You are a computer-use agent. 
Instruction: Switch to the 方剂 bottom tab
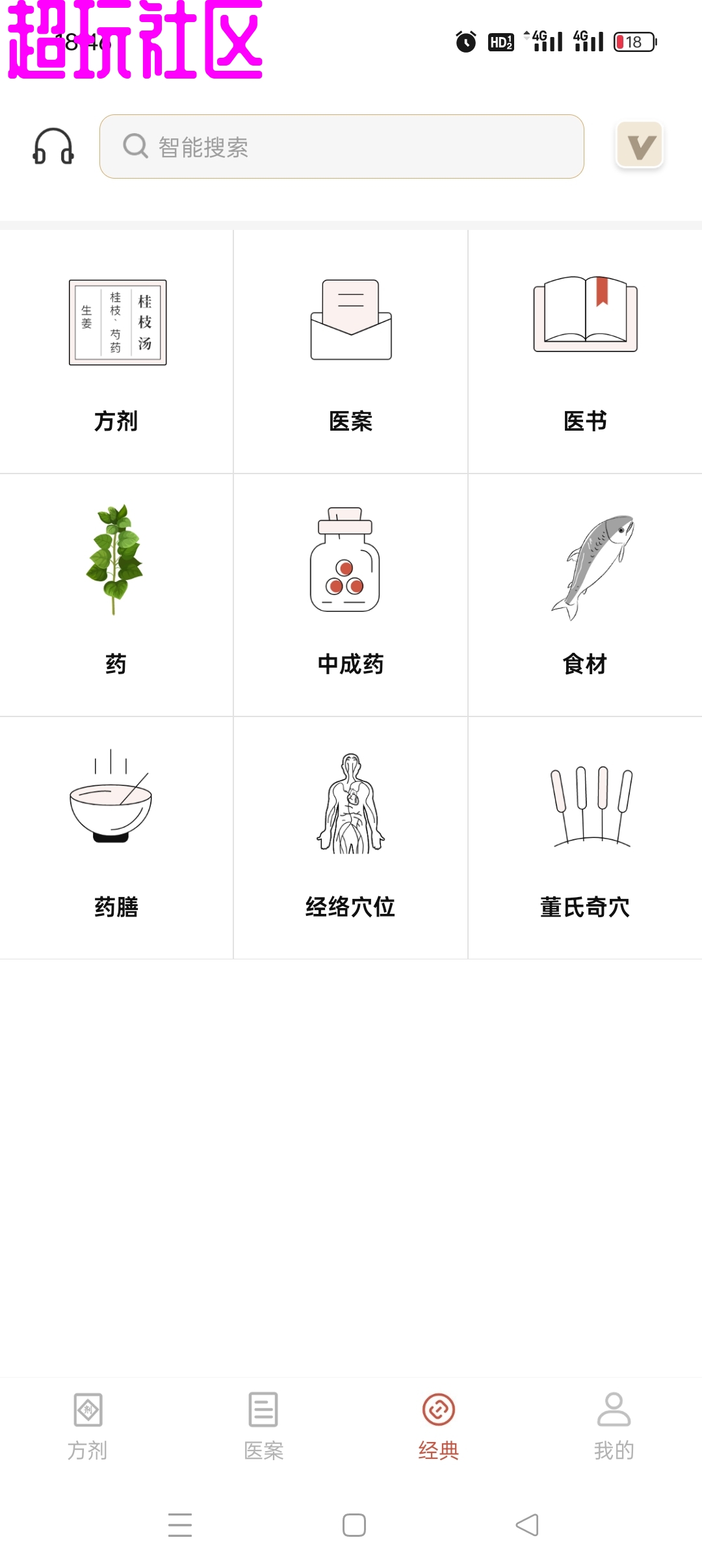(88, 1426)
